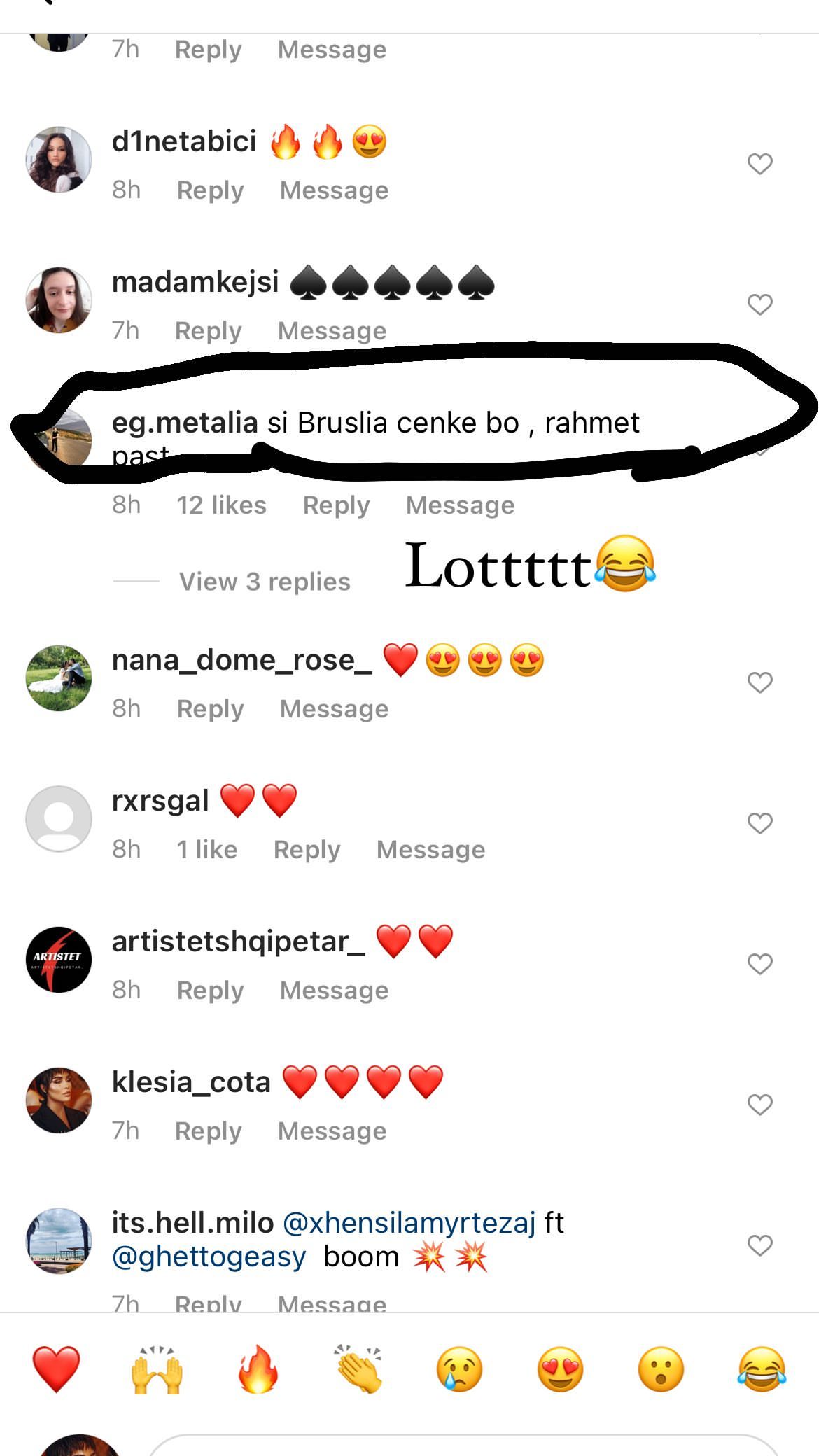Like d1netabici's comment
819x1456 pixels.
pos(759,164)
